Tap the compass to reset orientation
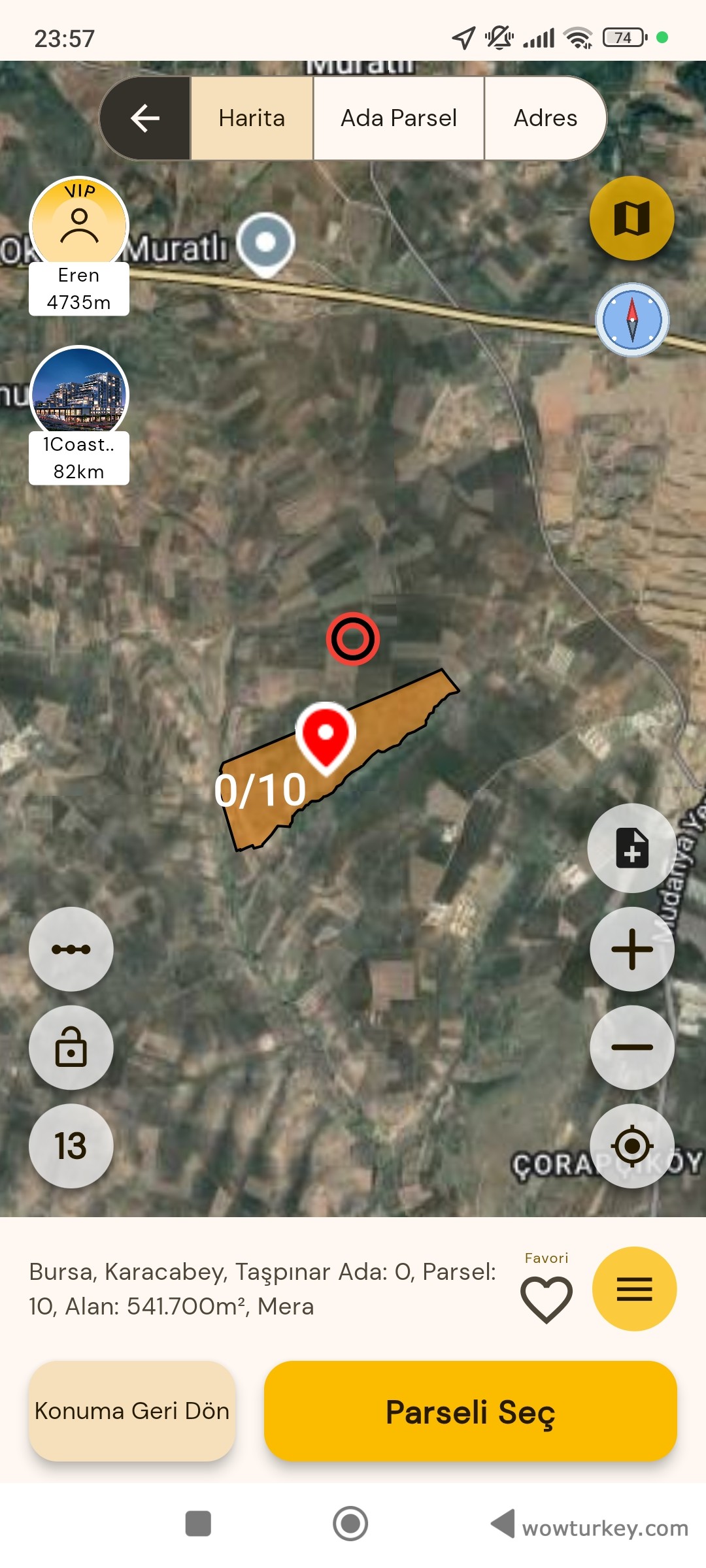 (631, 319)
